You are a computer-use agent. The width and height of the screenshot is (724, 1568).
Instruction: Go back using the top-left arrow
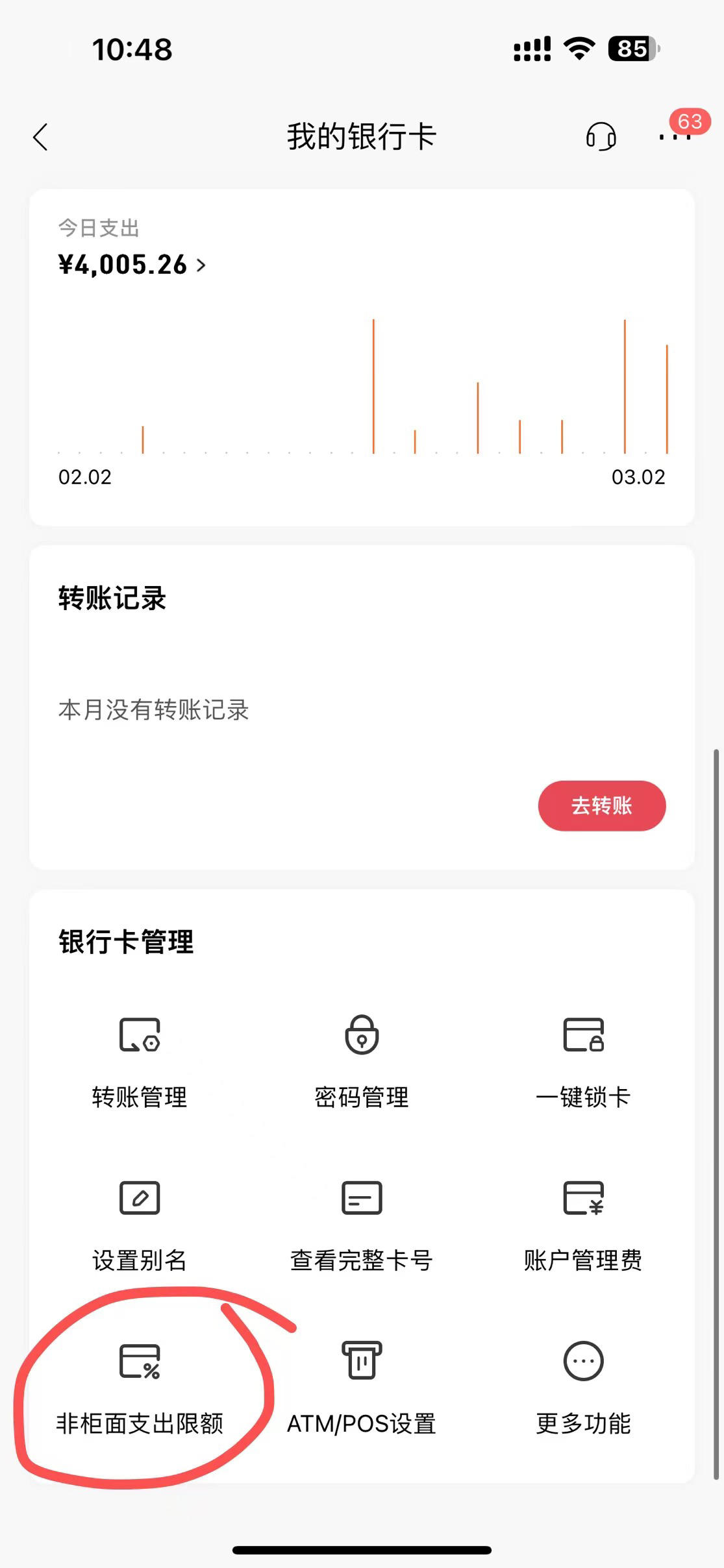[40, 137]
